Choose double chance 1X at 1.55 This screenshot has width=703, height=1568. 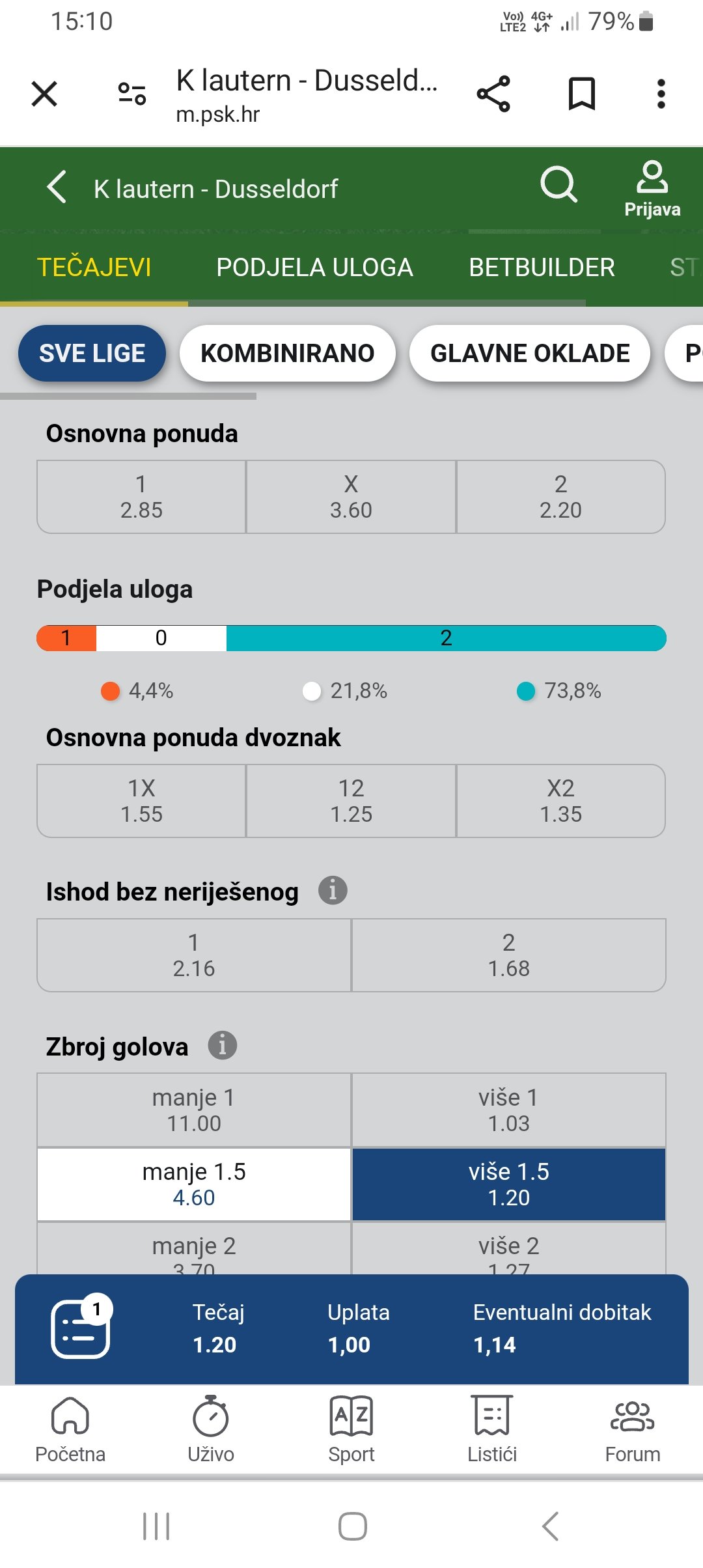pos(141,801)
